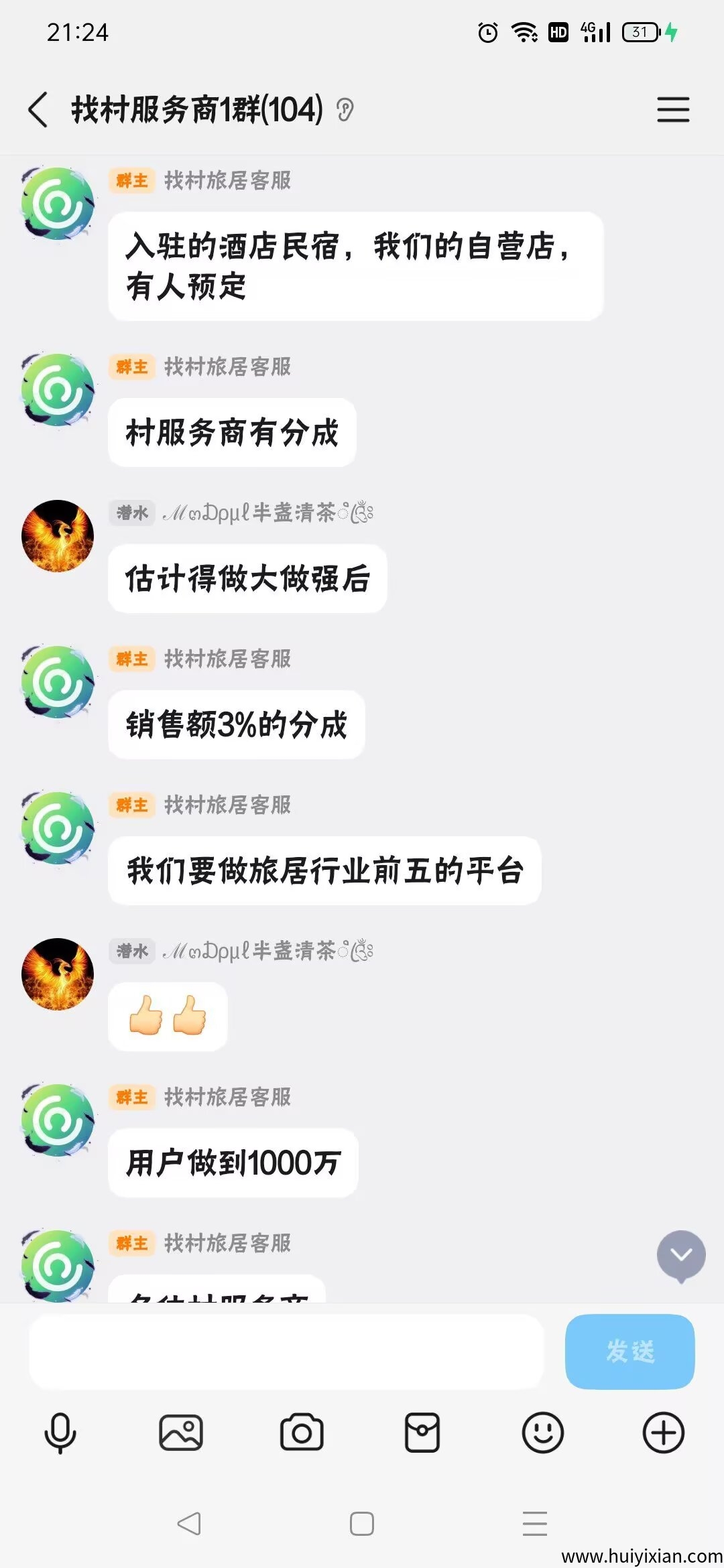The image size is (724, 1568).
Task: Open the red packet option
Action: pos(422,1433)
